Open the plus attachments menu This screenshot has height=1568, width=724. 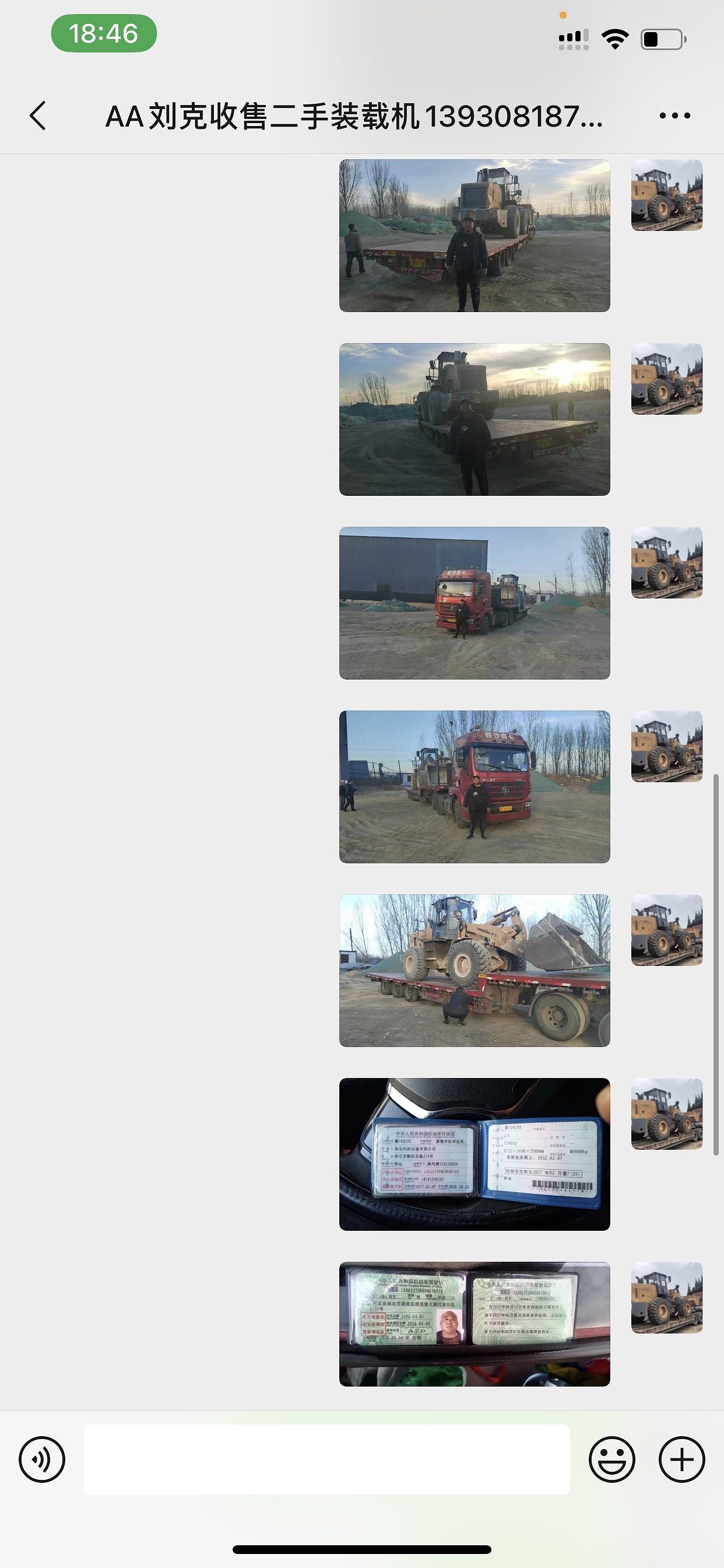681,1459
